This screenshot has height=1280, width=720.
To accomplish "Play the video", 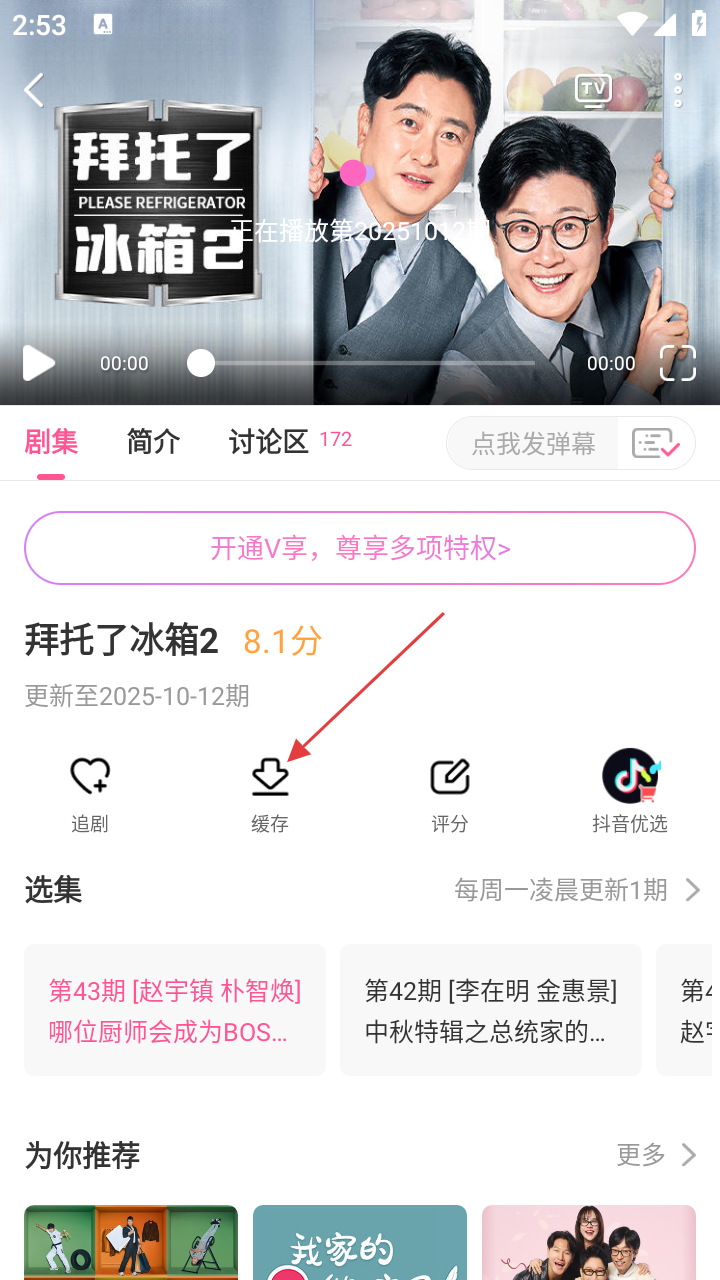I will (38, 363).
